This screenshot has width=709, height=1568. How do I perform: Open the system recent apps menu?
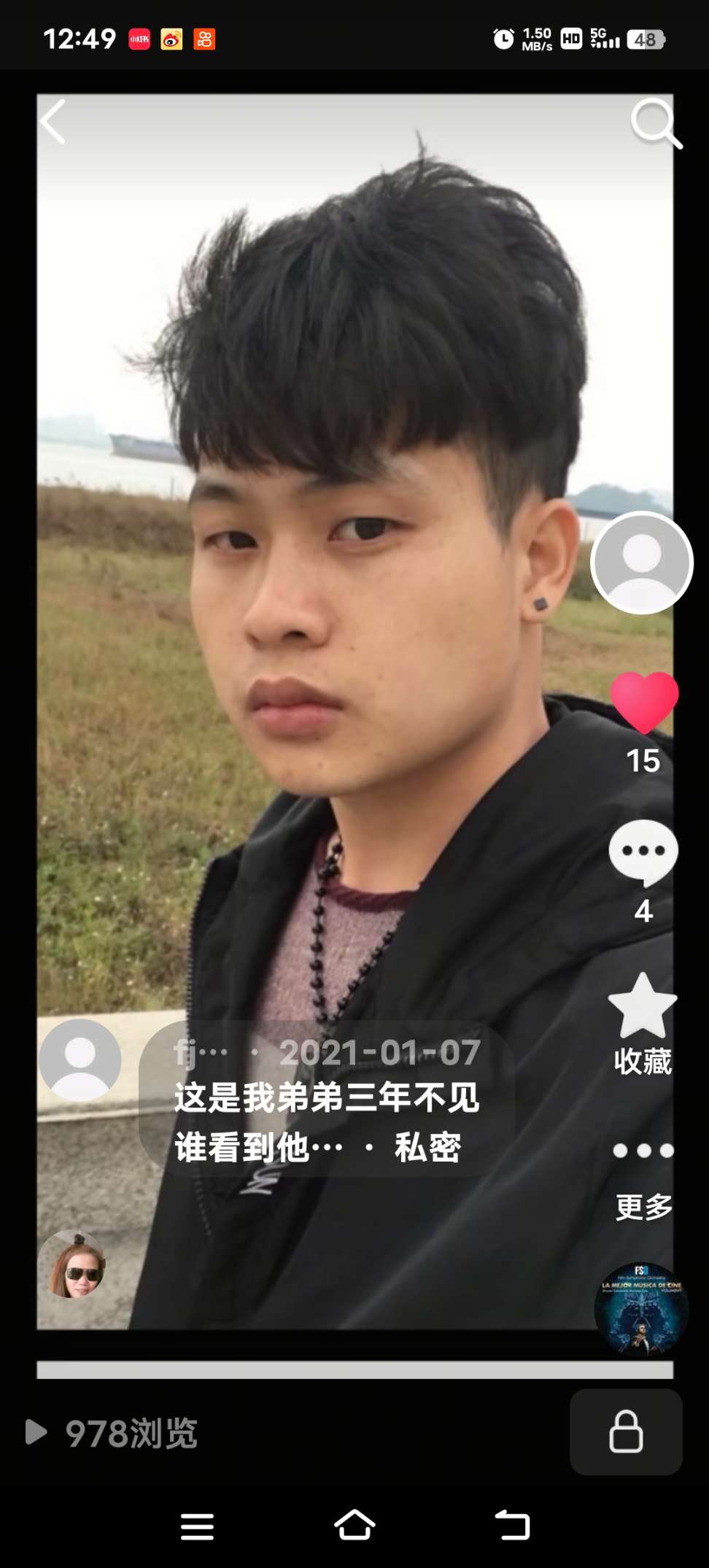pyautogui.click(x=197, y=1526)
